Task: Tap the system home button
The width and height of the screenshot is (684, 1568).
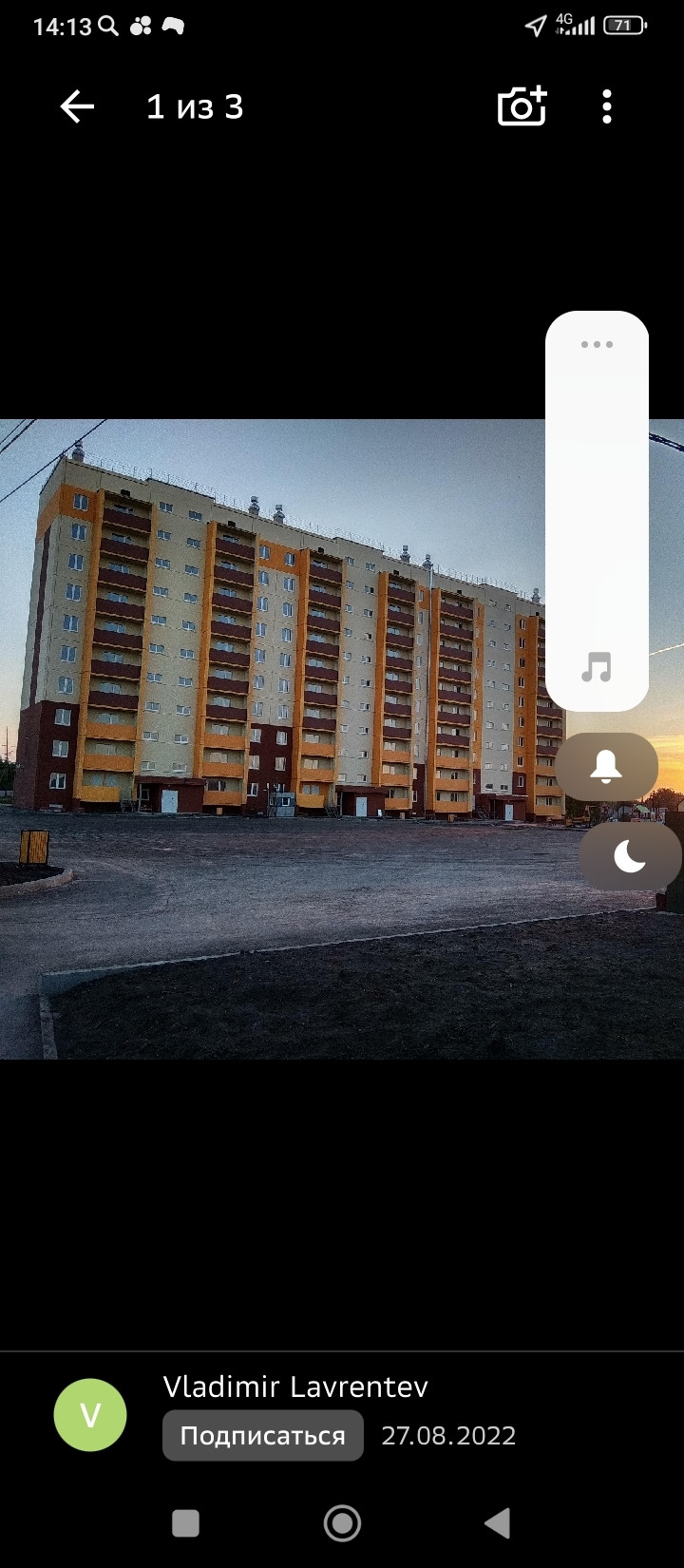Action: tap(342, 1523)
